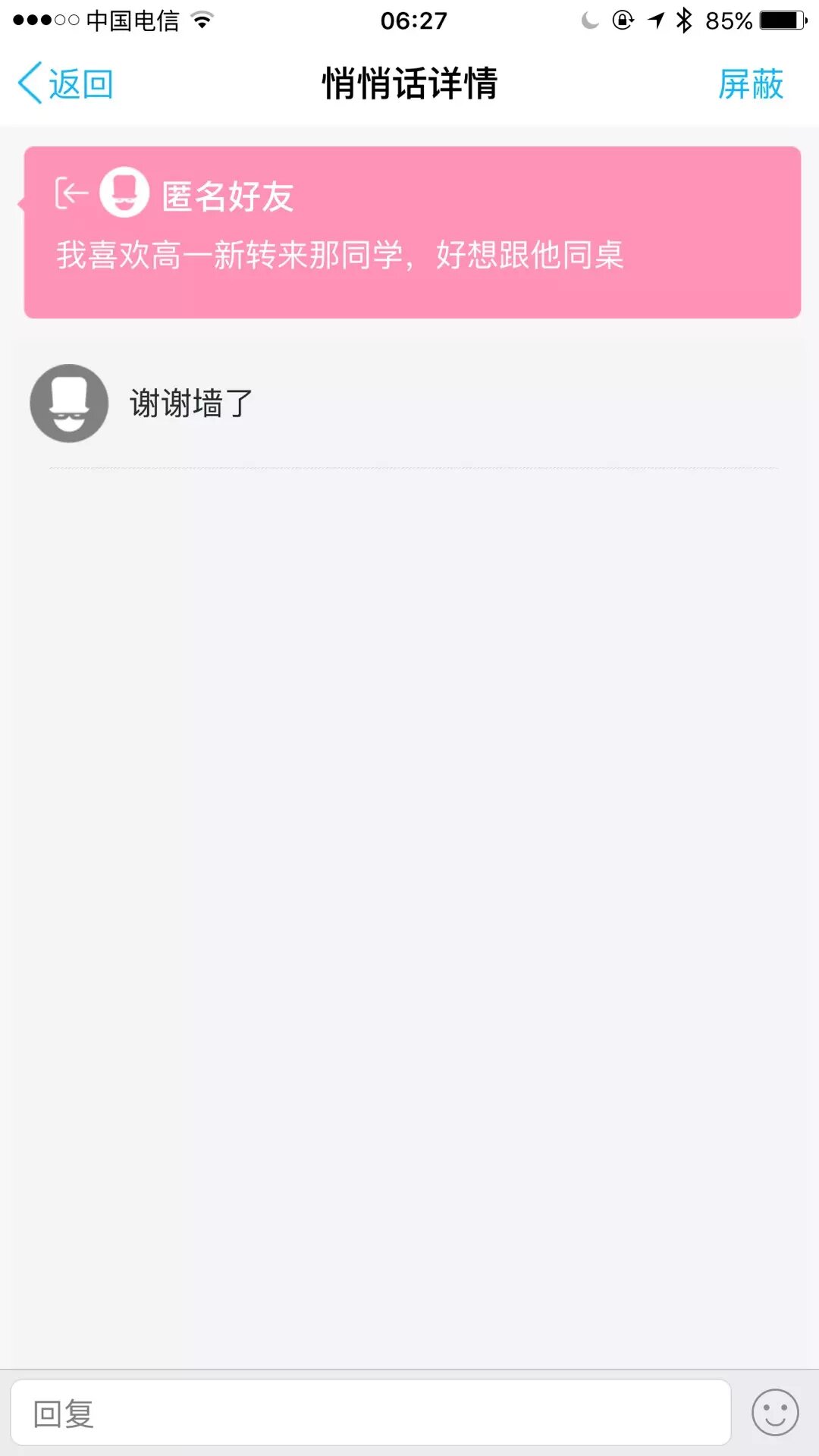Open the pink 匿名好友 whisper card
819x1456 pixels.
point(413,232)
